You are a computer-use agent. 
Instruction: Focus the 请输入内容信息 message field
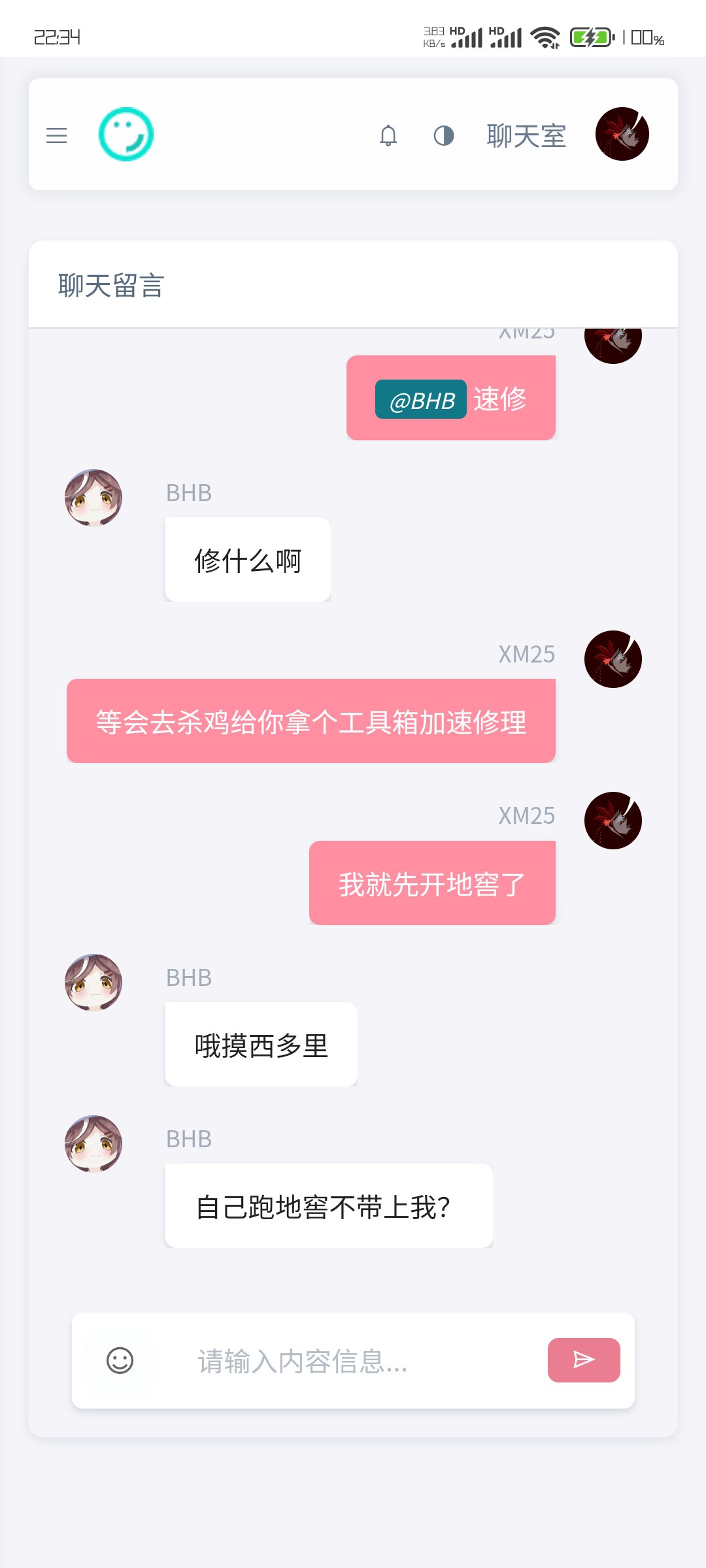click(x=353, y=1362)
